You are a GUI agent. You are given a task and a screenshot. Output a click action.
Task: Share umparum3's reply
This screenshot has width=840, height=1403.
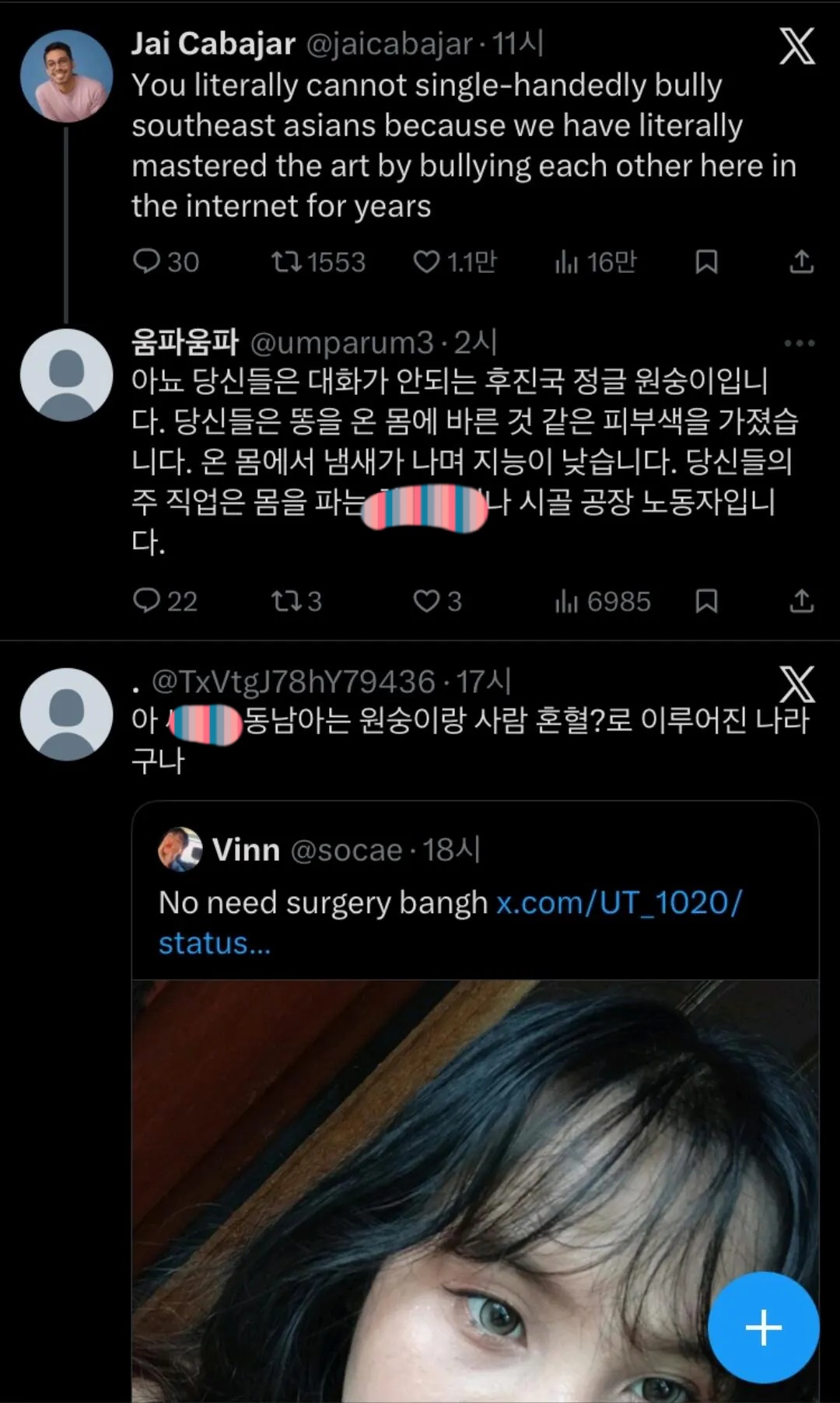pos(800,600)
